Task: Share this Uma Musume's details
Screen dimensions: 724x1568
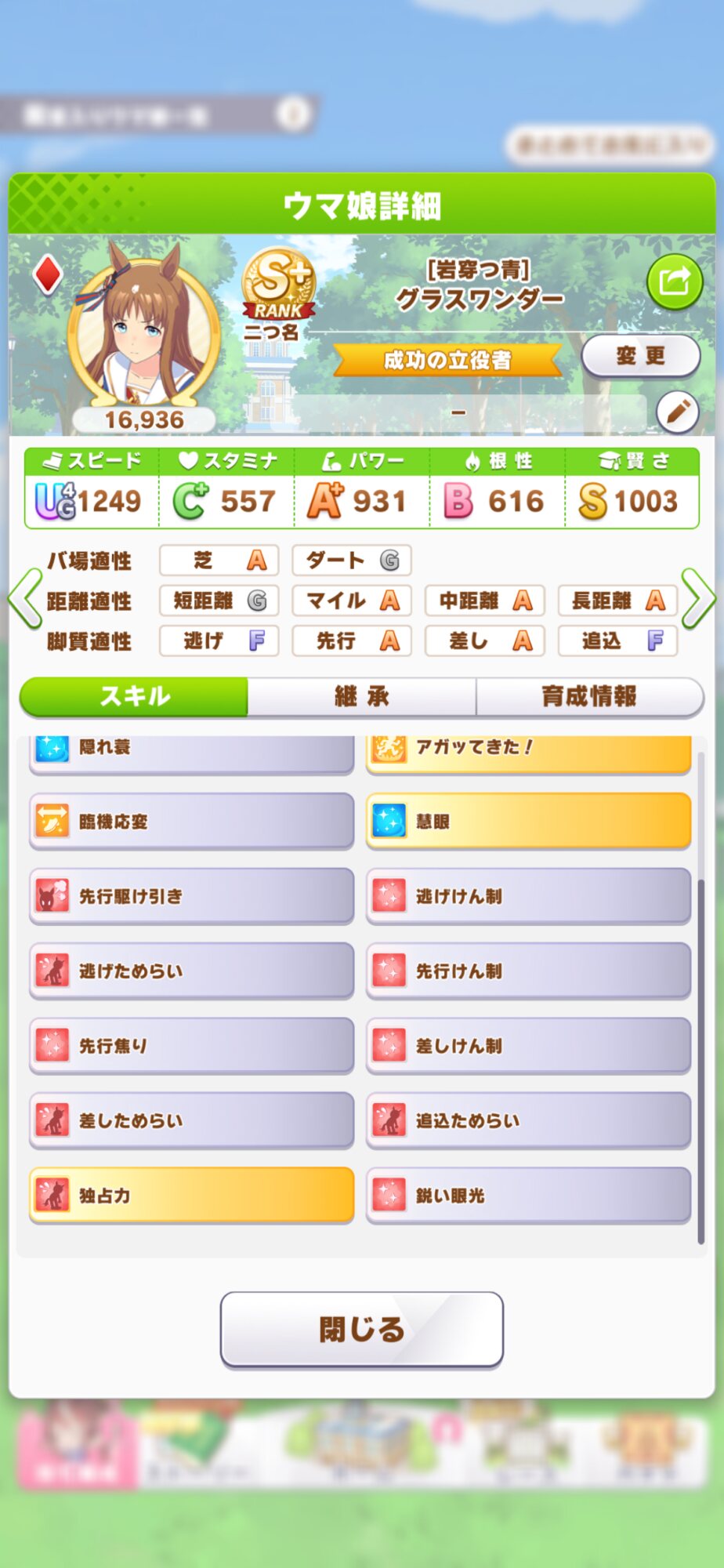Action: click(x=674, y=281)
